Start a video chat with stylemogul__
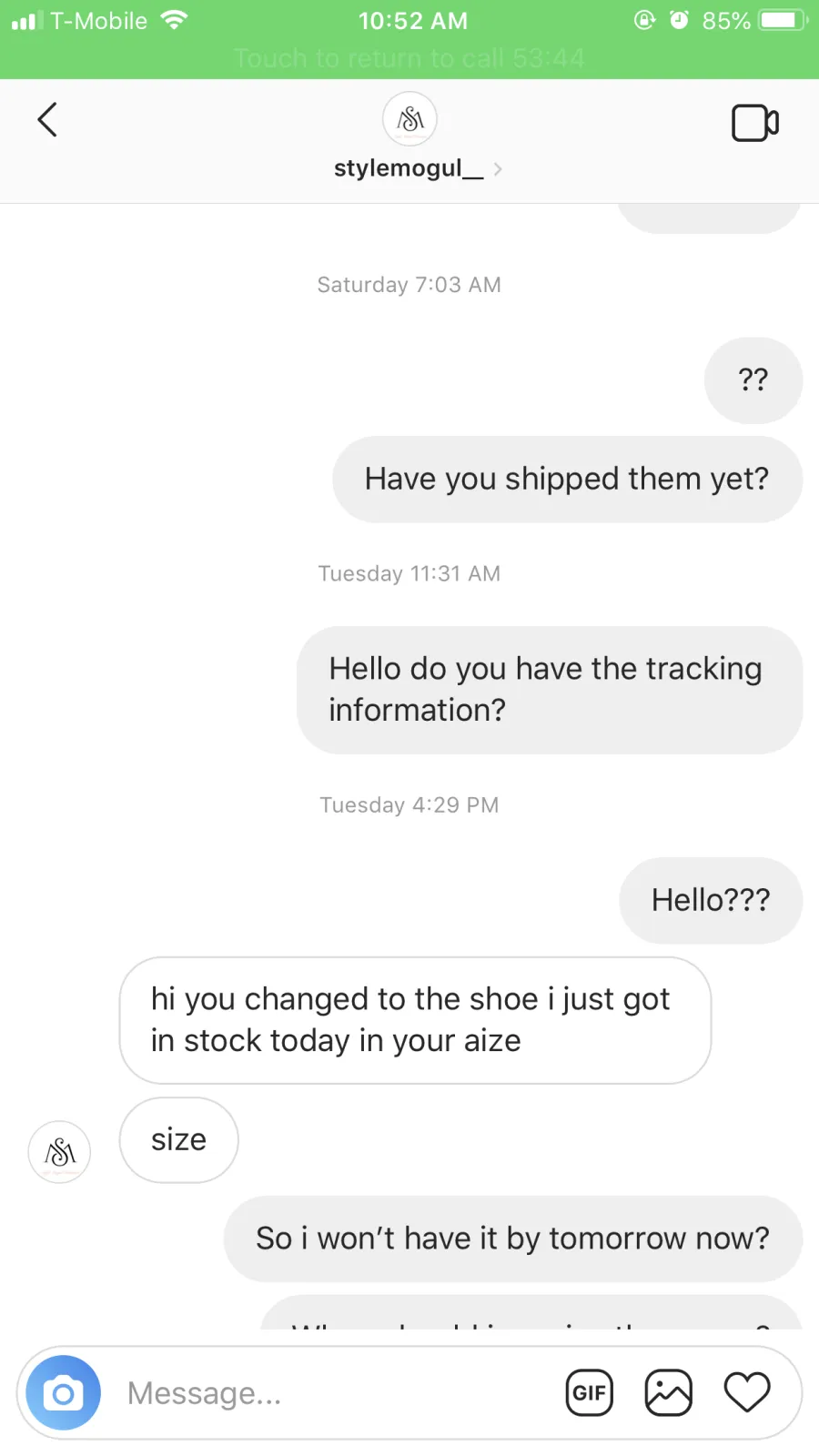This screenshot has width=819, height=1456. tap(754, 123)
